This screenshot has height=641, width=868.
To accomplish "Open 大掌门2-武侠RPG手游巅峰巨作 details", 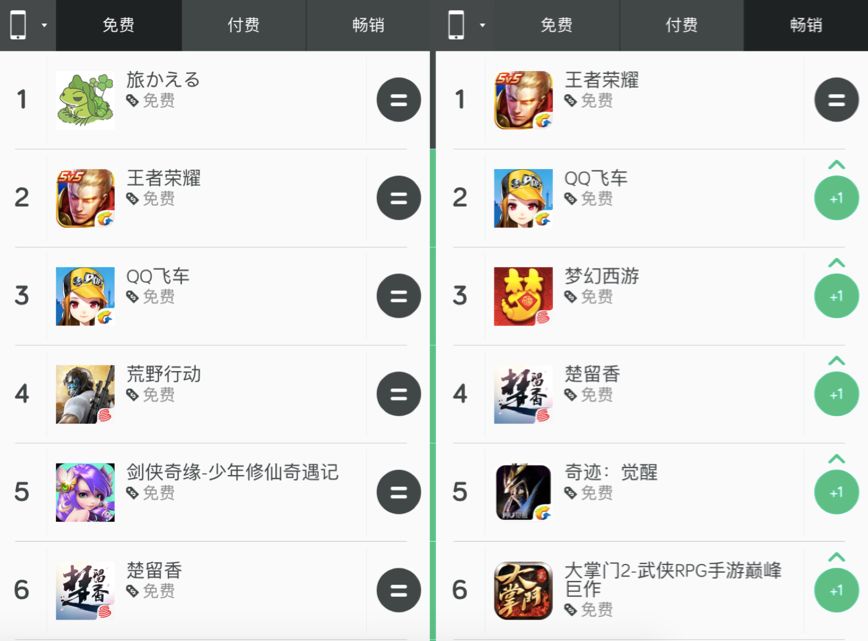I will pos(672,579).
